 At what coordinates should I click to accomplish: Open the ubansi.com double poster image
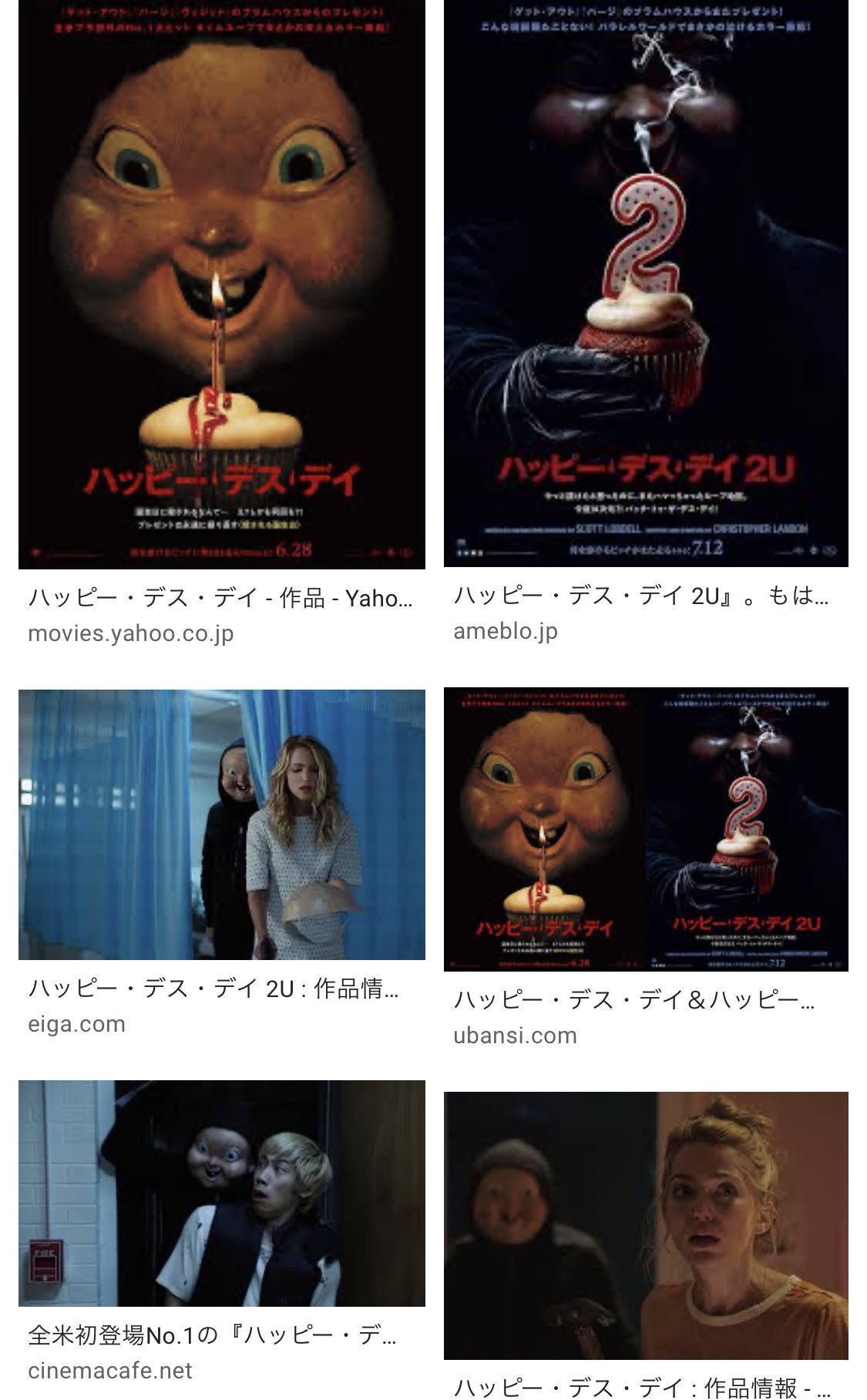(646, 829)
